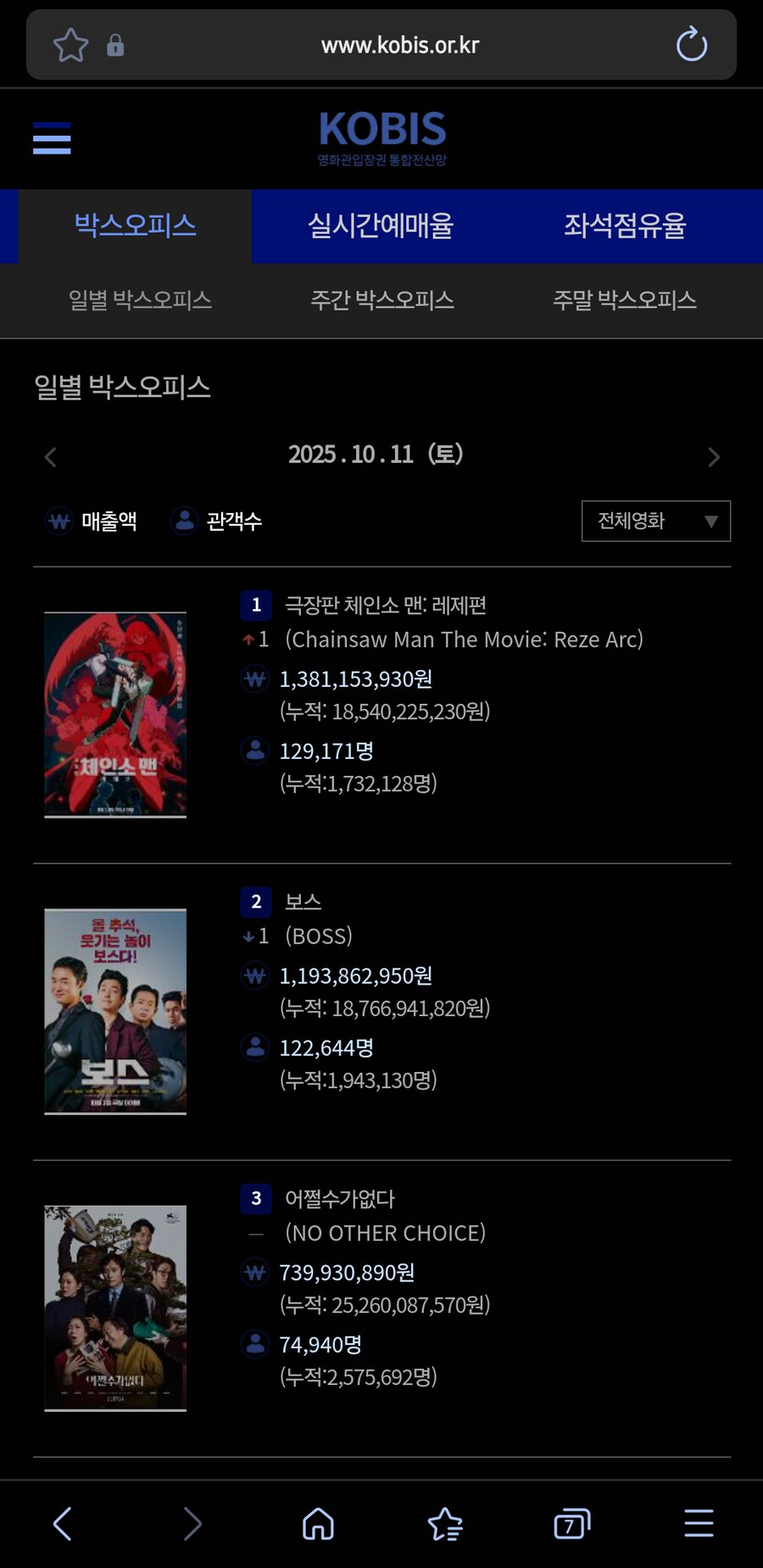Open the hamburger menu beside KOBIS logo

[x=52, y=138]
